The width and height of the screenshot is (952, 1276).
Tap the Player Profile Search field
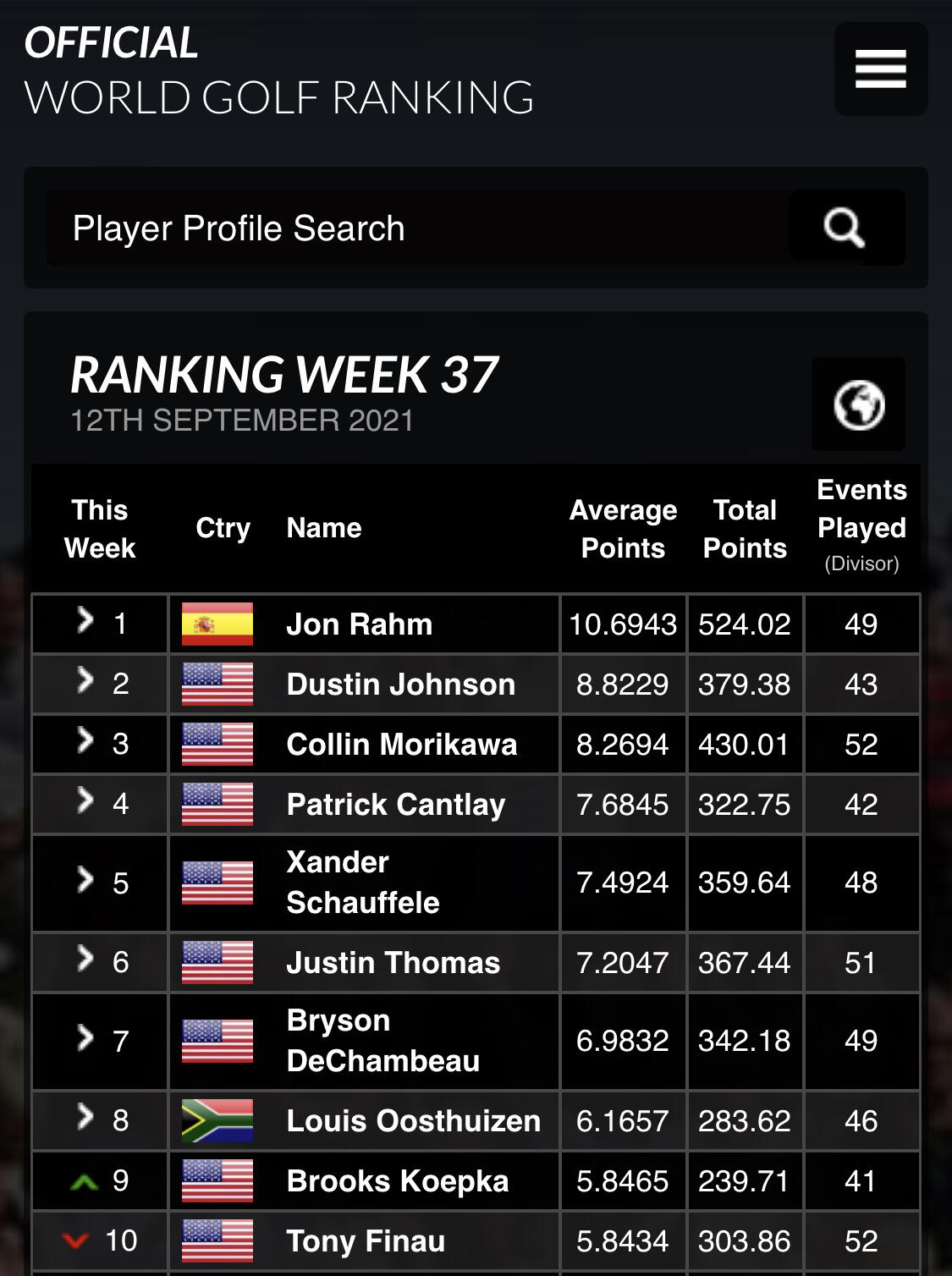pos(417,228)
